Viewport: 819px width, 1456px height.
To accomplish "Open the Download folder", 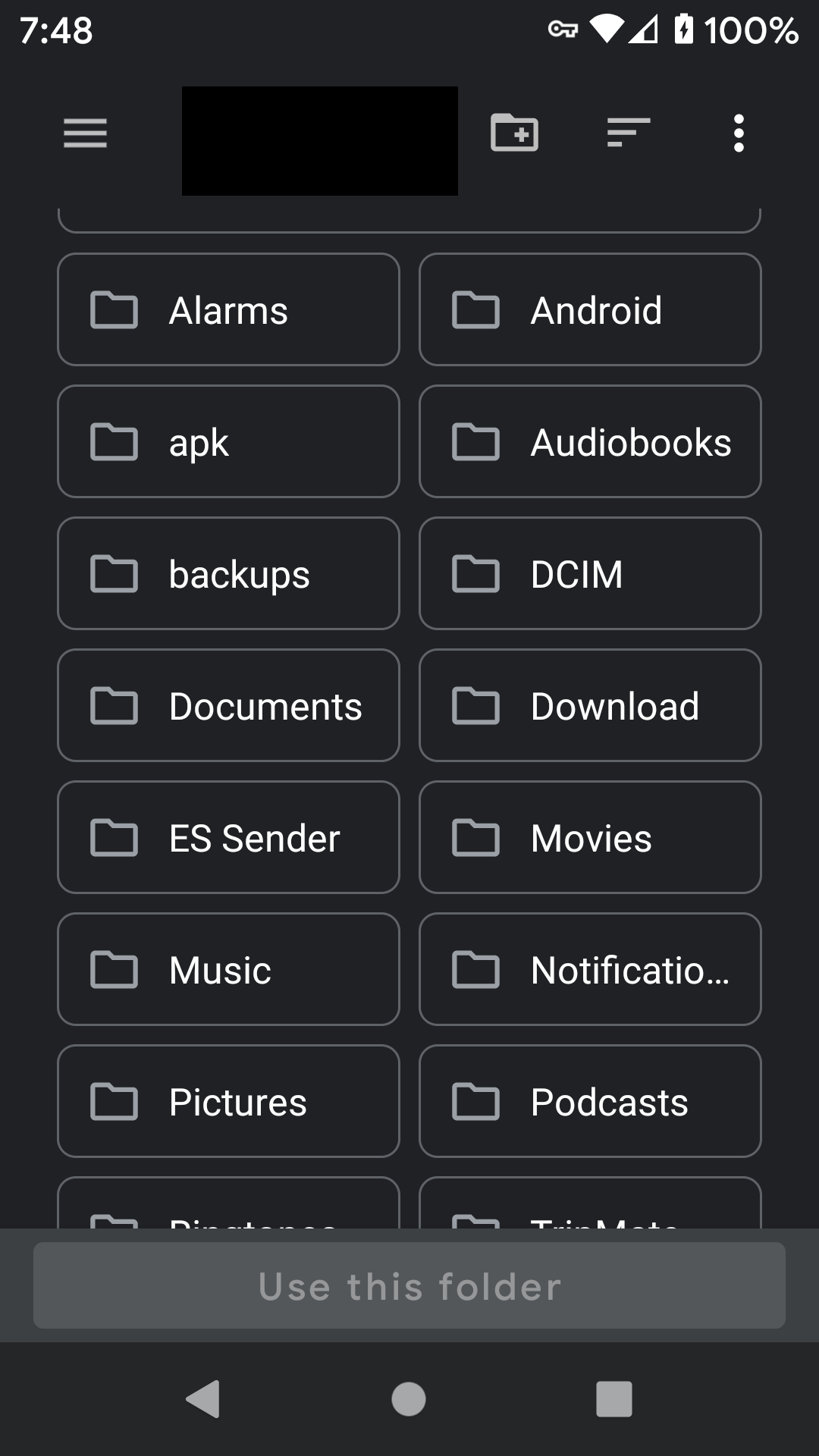I will click(590, 704).
